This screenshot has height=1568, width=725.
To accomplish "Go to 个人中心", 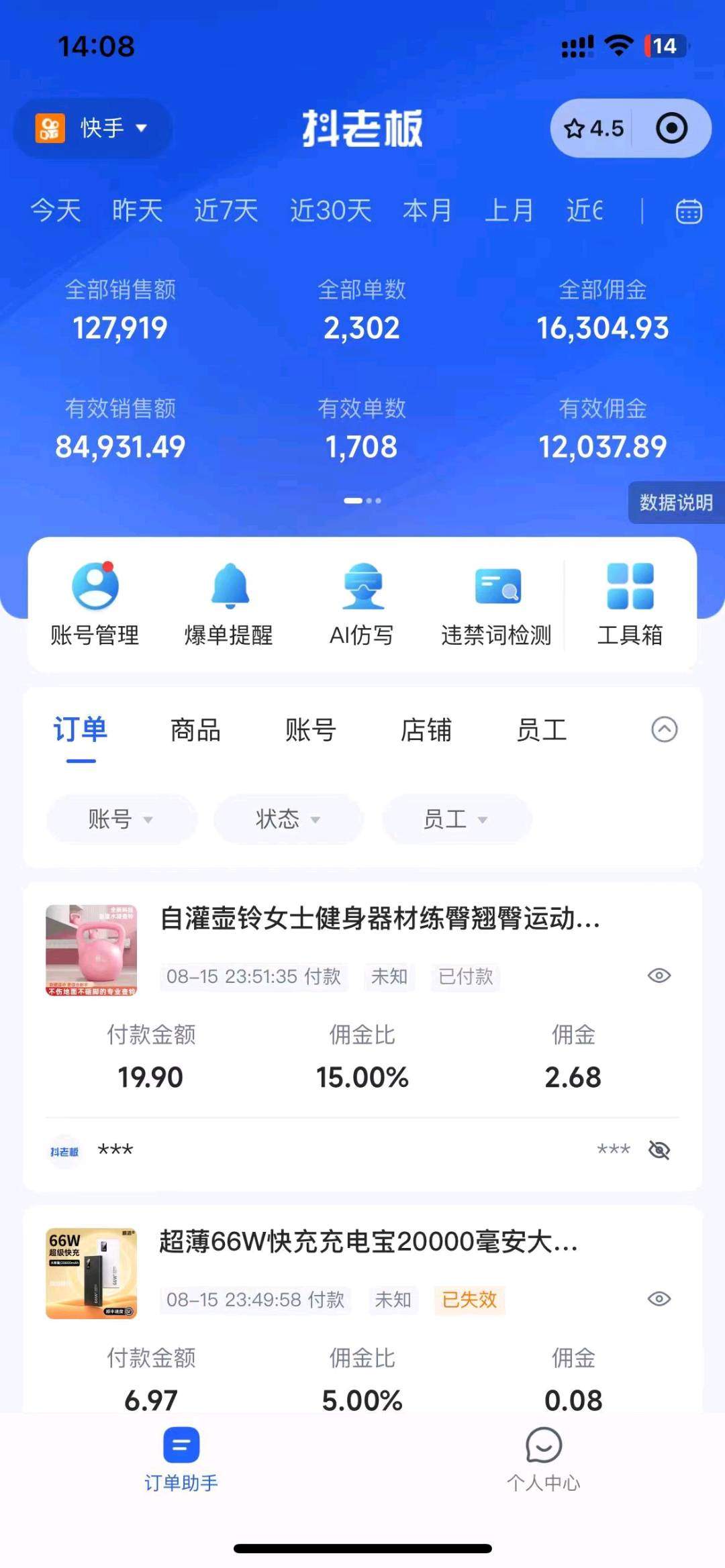I will (x=543, y=1459).
